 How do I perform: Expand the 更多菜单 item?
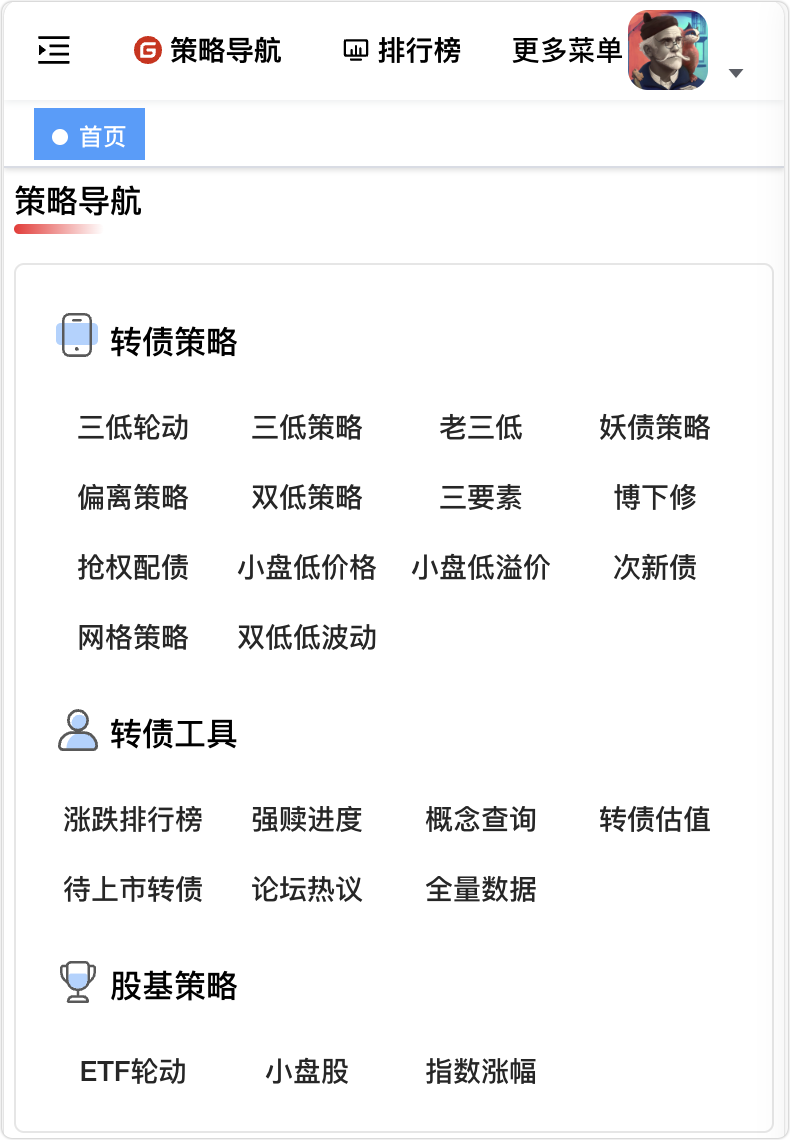point(566,50)
